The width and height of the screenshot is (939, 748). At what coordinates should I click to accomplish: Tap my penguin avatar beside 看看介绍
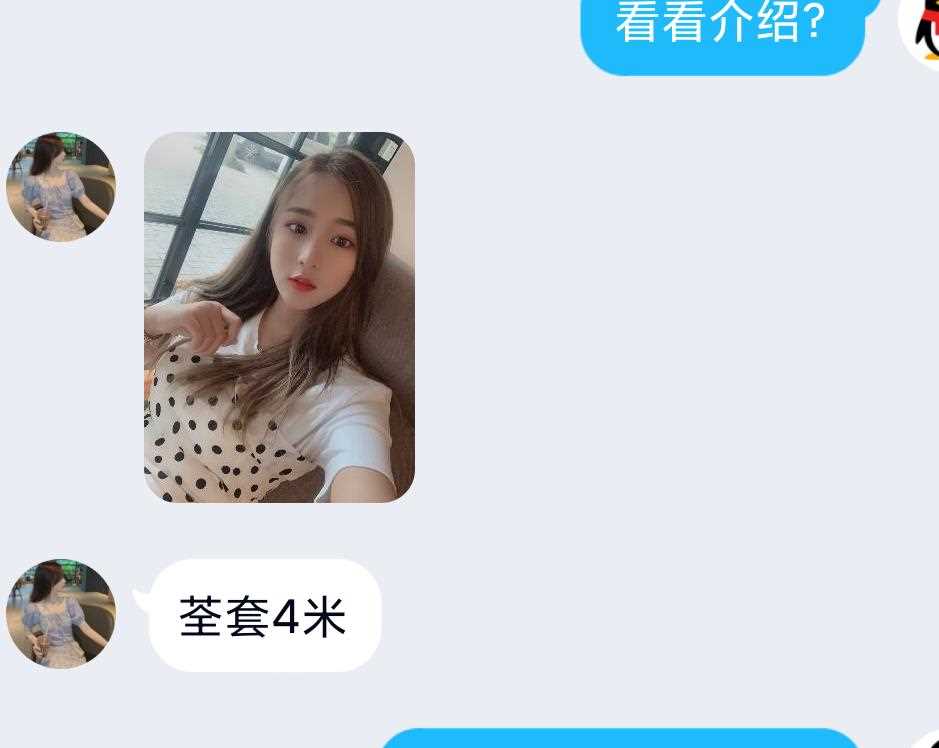(x=922, y=30)
